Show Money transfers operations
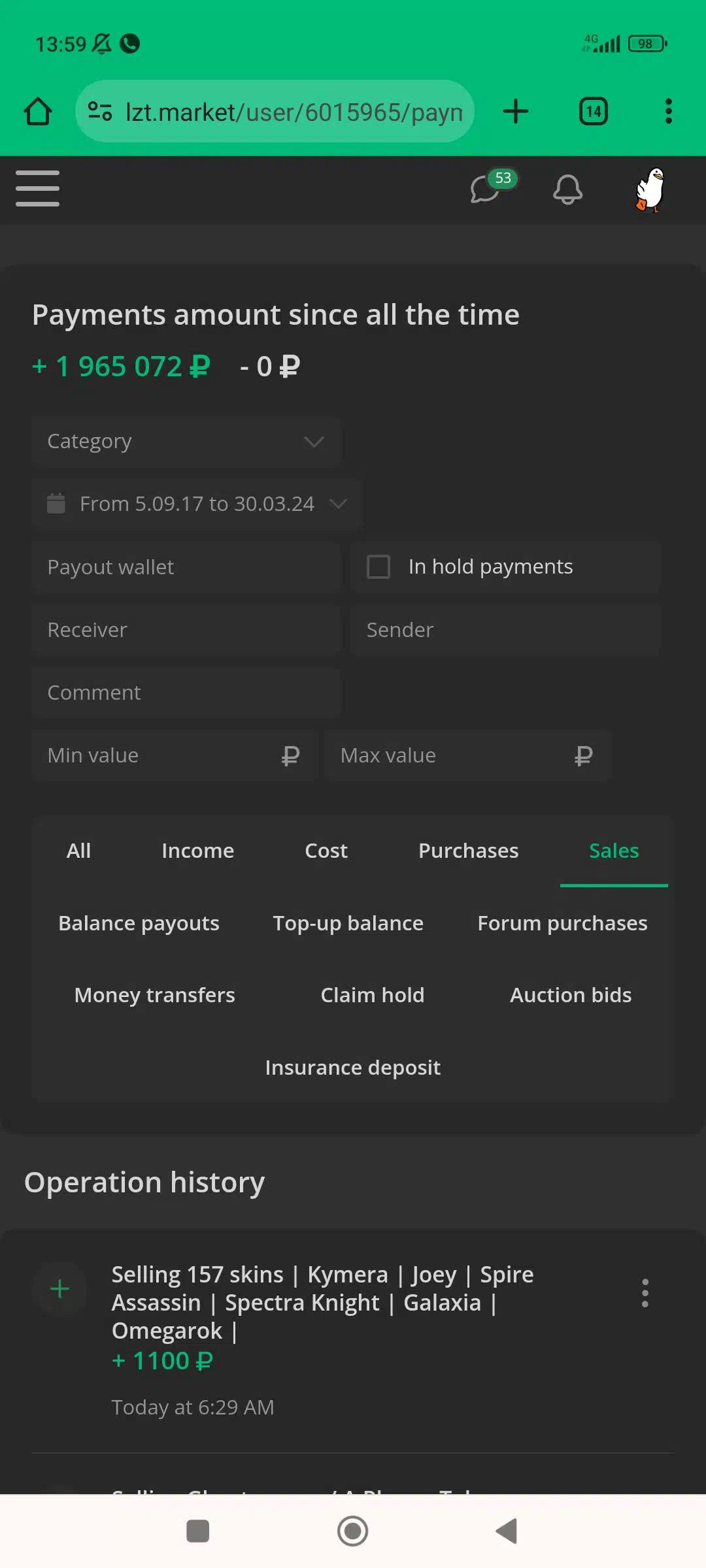Viewport: 706px width, 1568px height. pos(154,995)
